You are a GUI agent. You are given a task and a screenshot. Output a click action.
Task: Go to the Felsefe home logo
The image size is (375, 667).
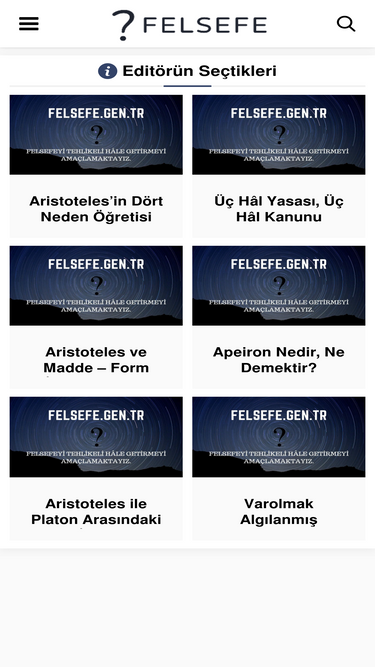[189, 25]
